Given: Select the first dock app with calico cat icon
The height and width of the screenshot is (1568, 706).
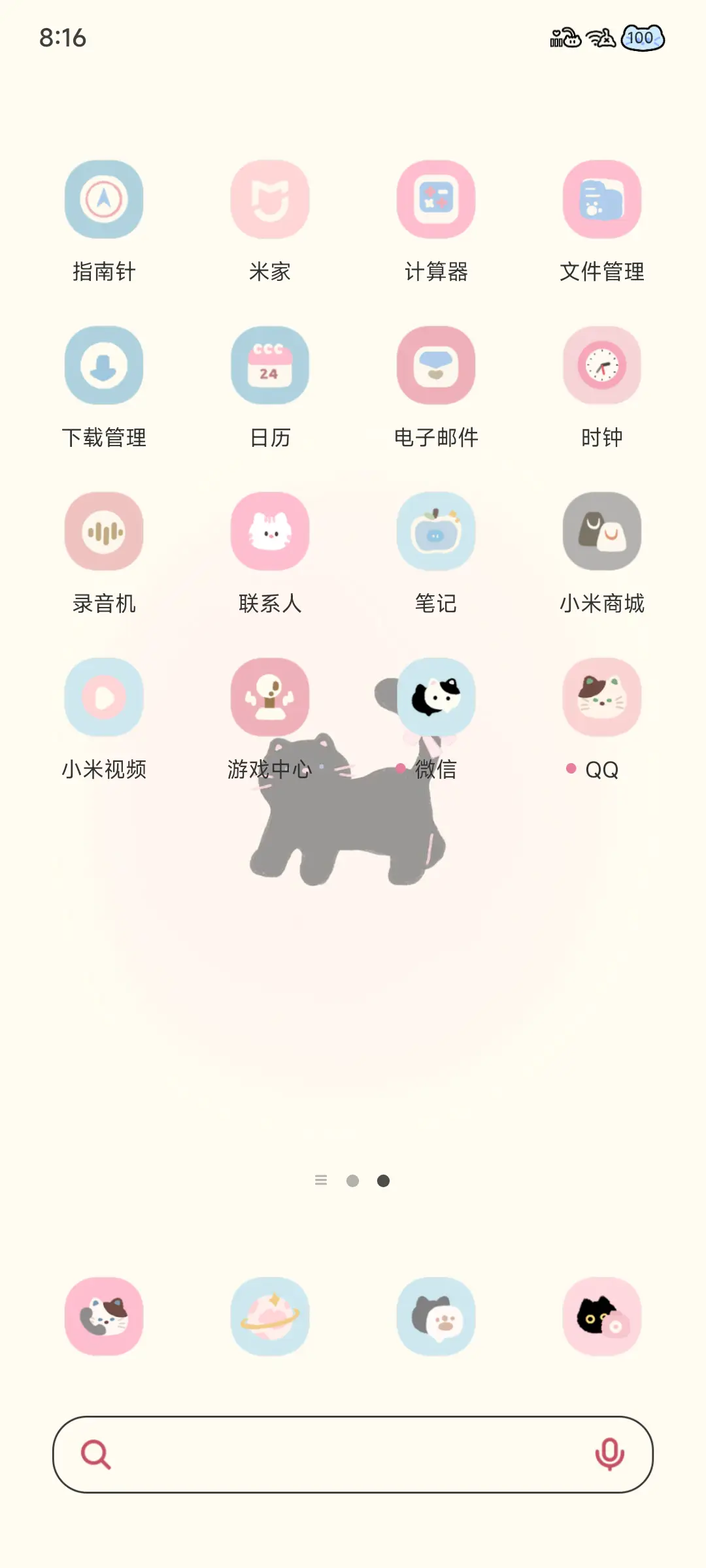Looking at the screenshot, I should [x=103, y=1317].
